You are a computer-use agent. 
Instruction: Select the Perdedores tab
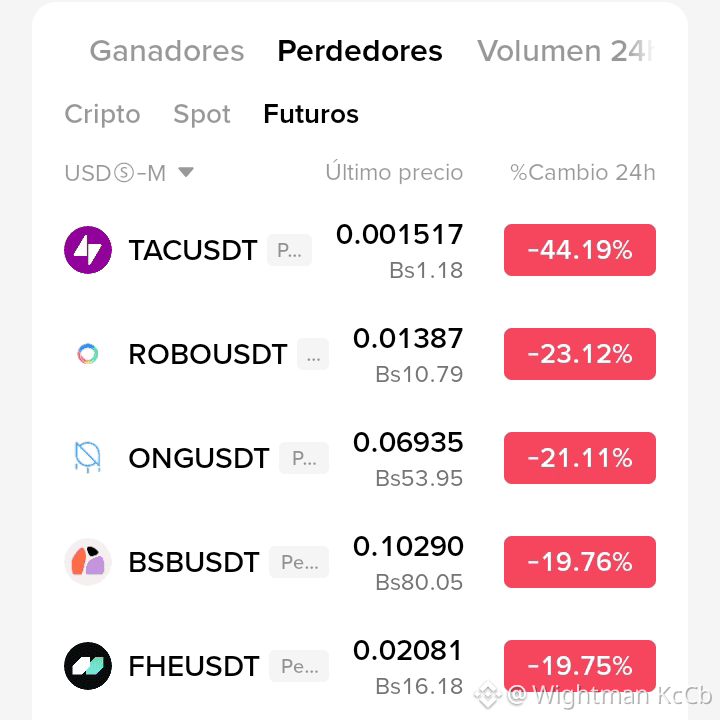point(360,51)
